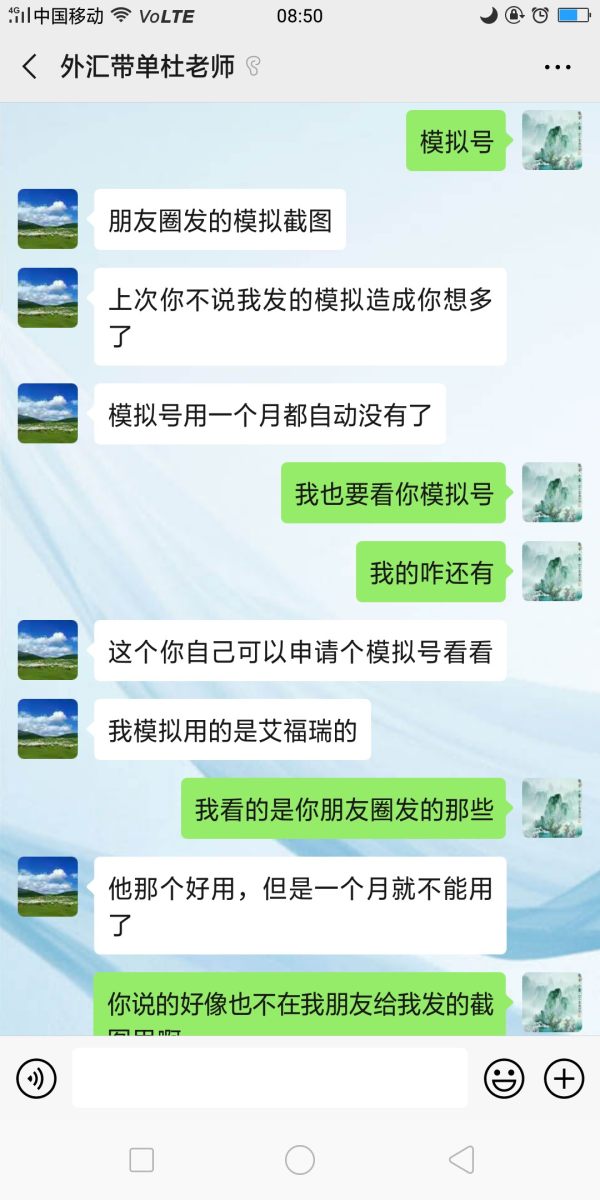Open the three-dot chat info menu
Image resolution: width=600 pixels, height=1200 pixels.
[557, 67]
